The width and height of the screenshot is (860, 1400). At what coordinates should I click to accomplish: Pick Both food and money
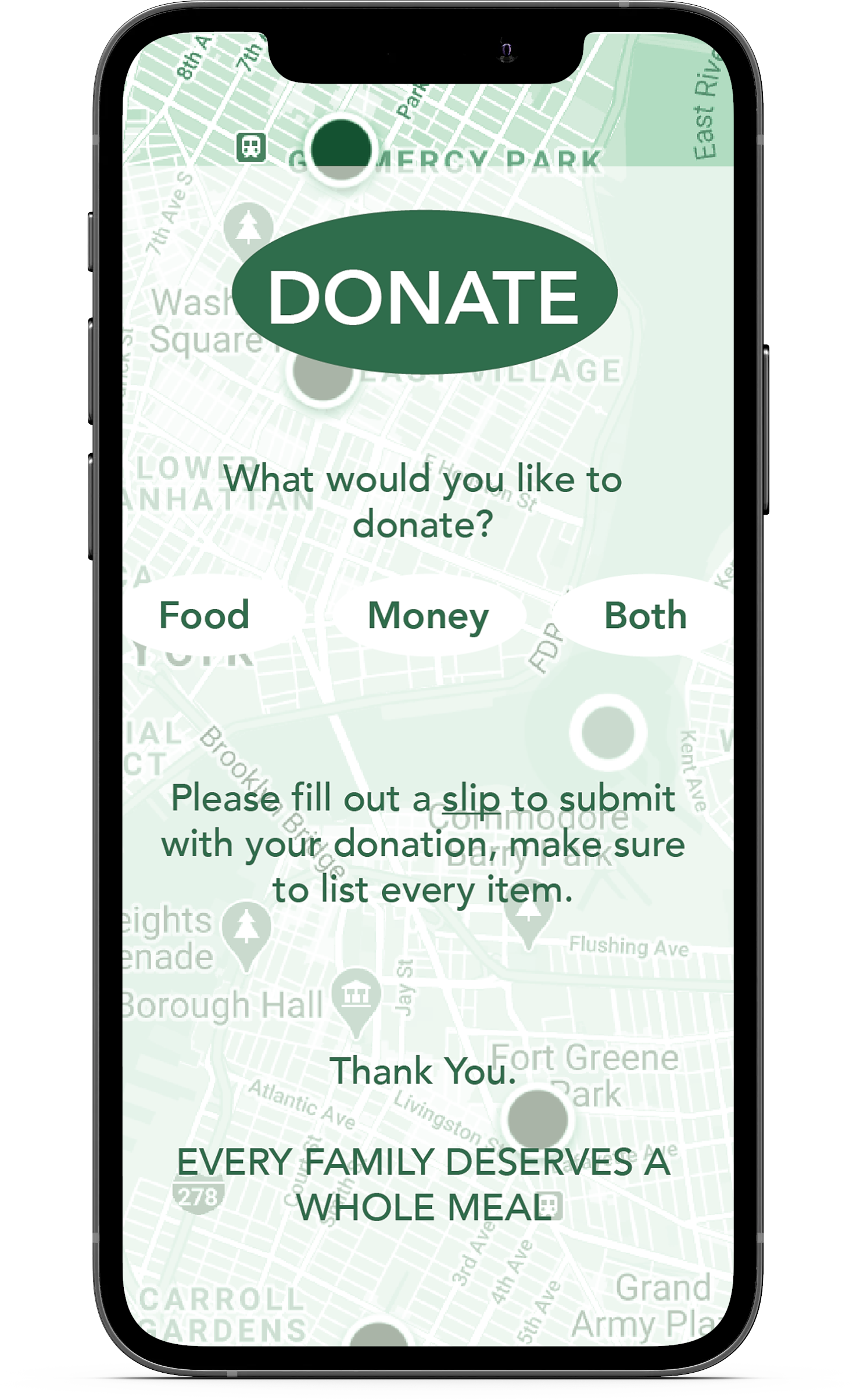coord(645,615)
